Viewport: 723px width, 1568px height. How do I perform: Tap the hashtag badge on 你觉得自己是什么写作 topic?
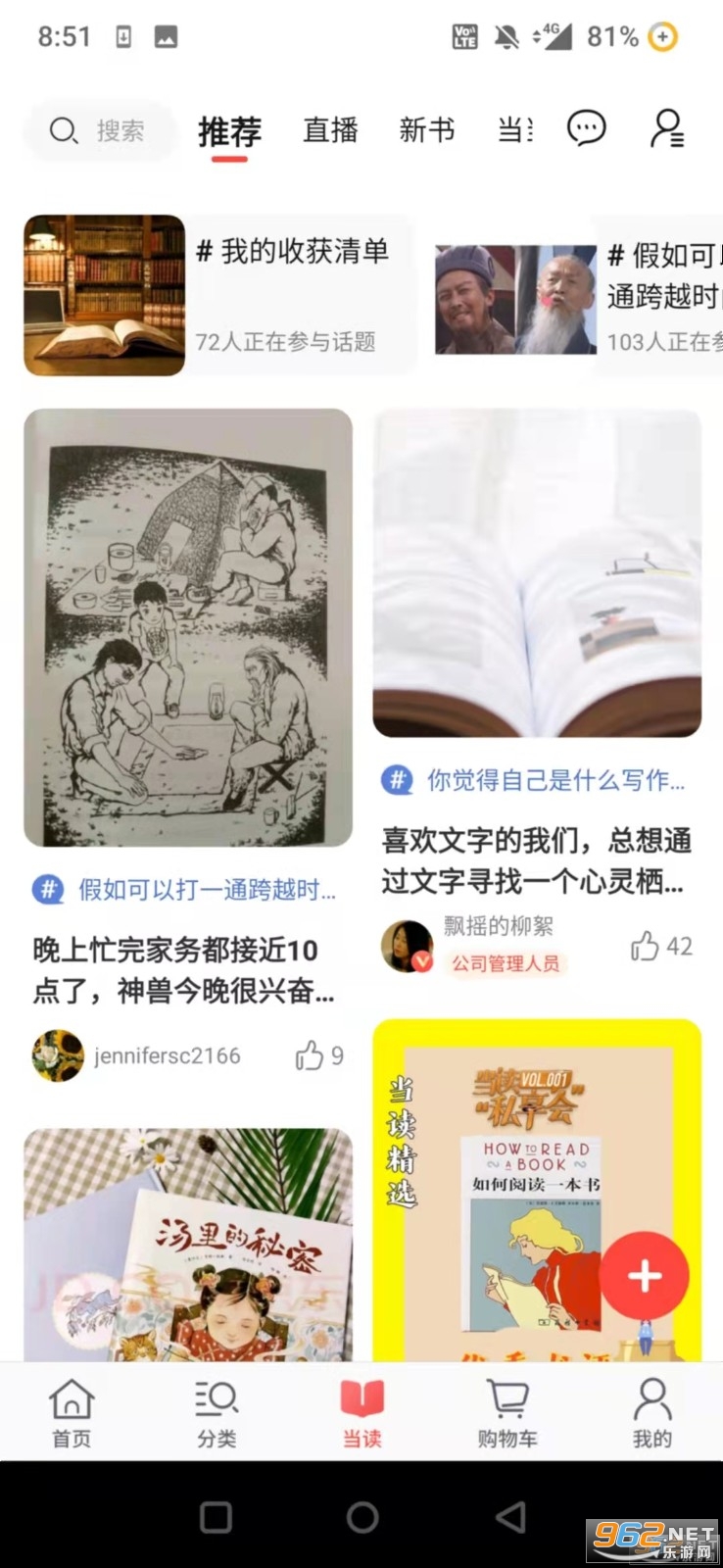pos(396,781)
